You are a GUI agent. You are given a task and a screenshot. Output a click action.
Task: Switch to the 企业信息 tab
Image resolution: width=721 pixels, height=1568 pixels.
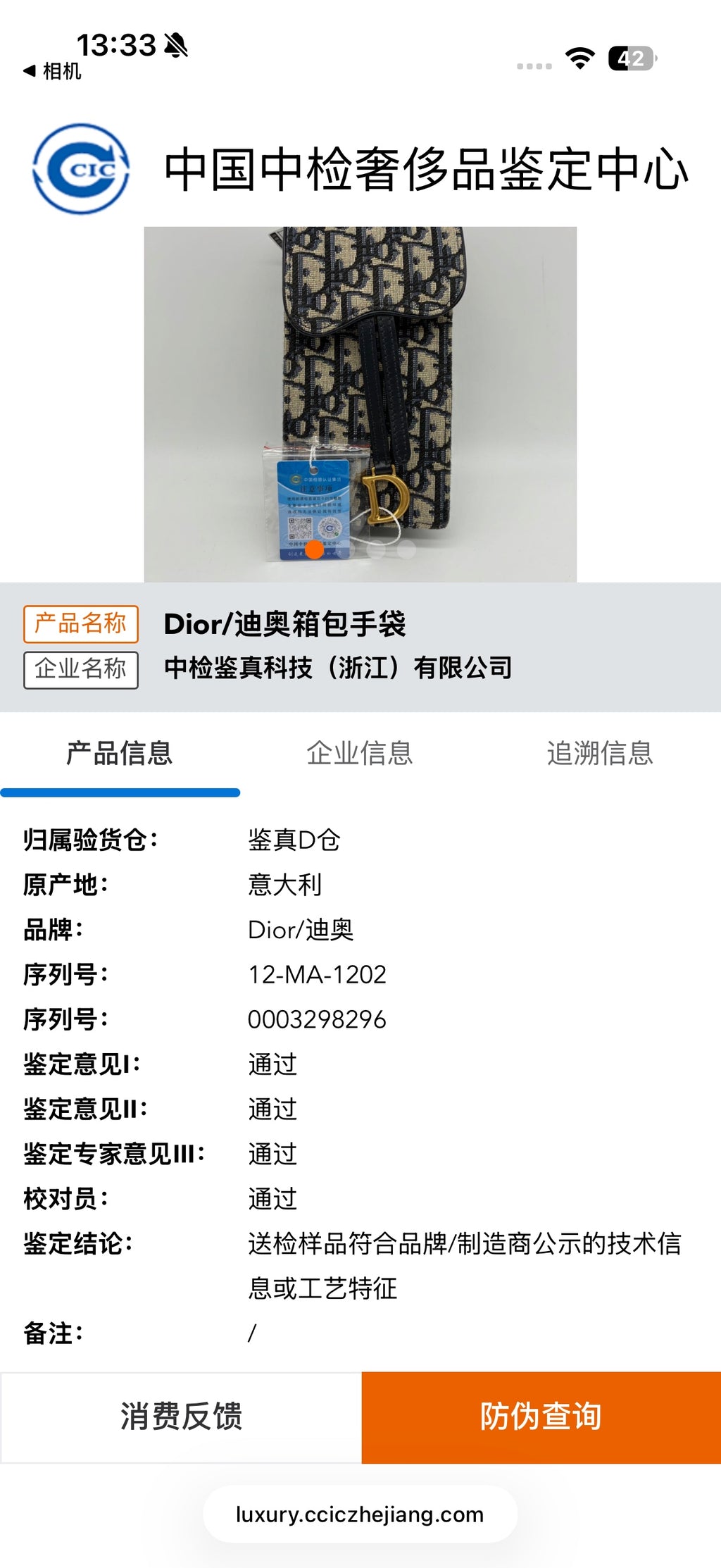(x=360, y=754)
